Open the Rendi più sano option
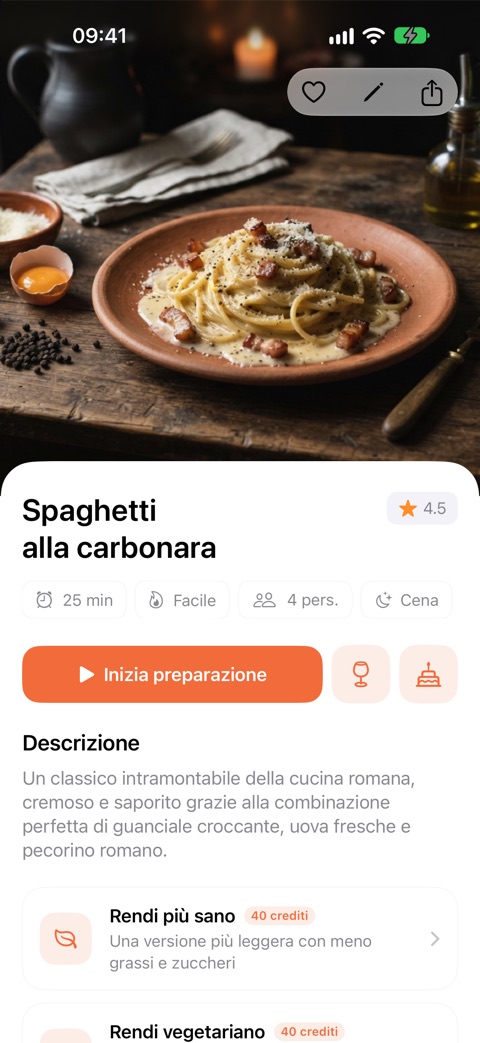 tap(240, 939)
